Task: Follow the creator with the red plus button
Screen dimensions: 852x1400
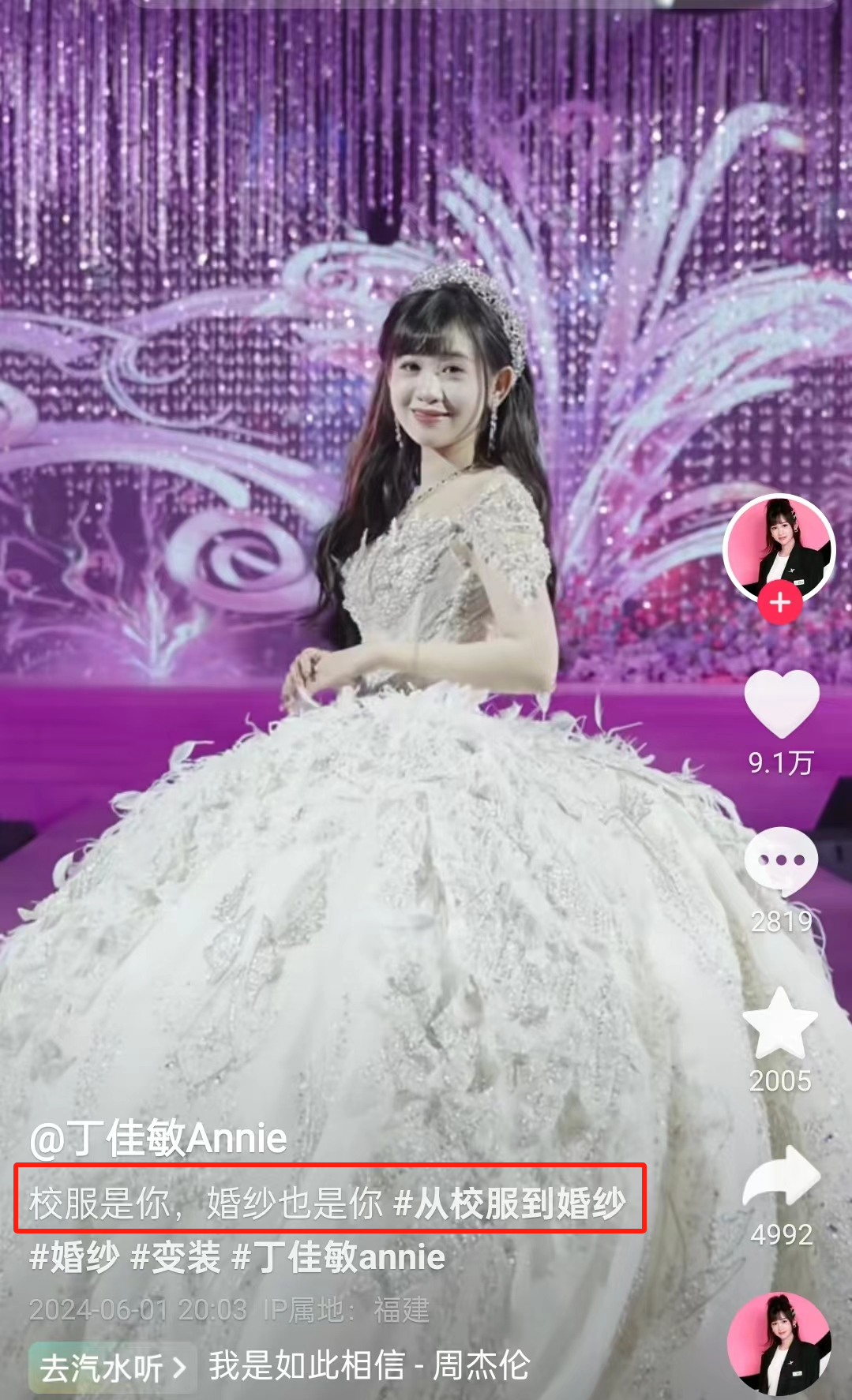Action: 780,603
